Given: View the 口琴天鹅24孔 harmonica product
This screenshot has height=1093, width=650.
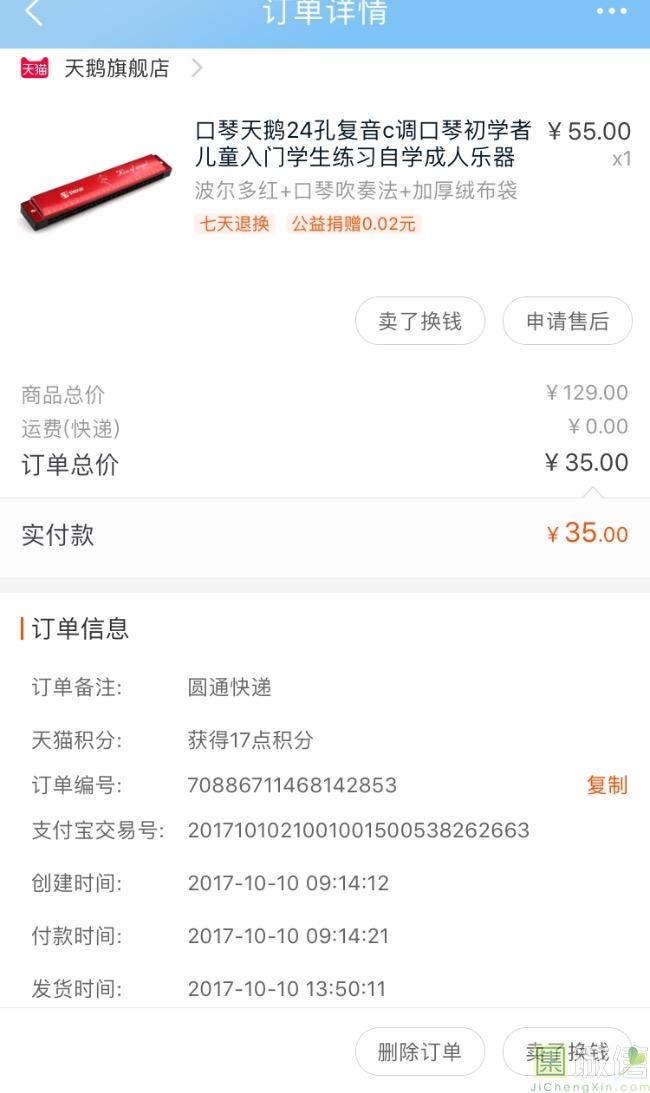Looking at the screenshot, I should coord(363,145).
